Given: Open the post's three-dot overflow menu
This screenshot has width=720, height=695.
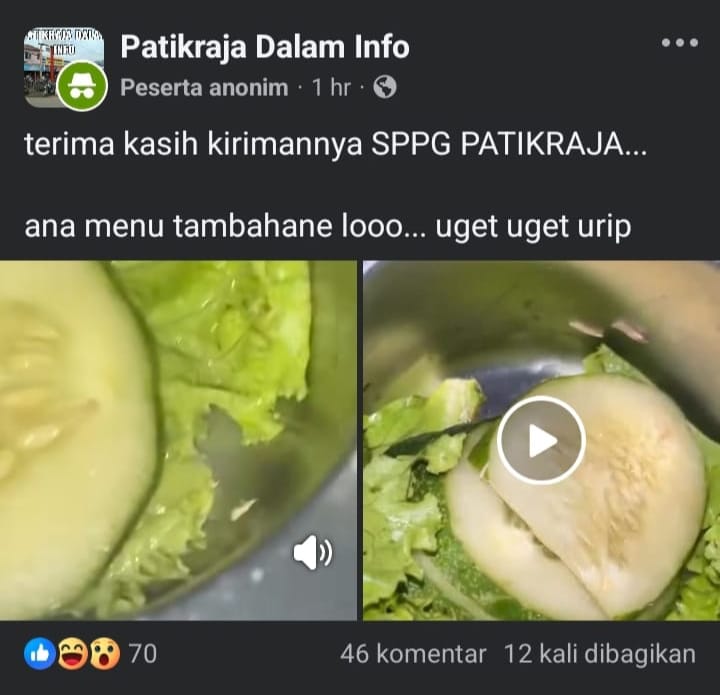Looking at the screenshot, I should 679,43.
